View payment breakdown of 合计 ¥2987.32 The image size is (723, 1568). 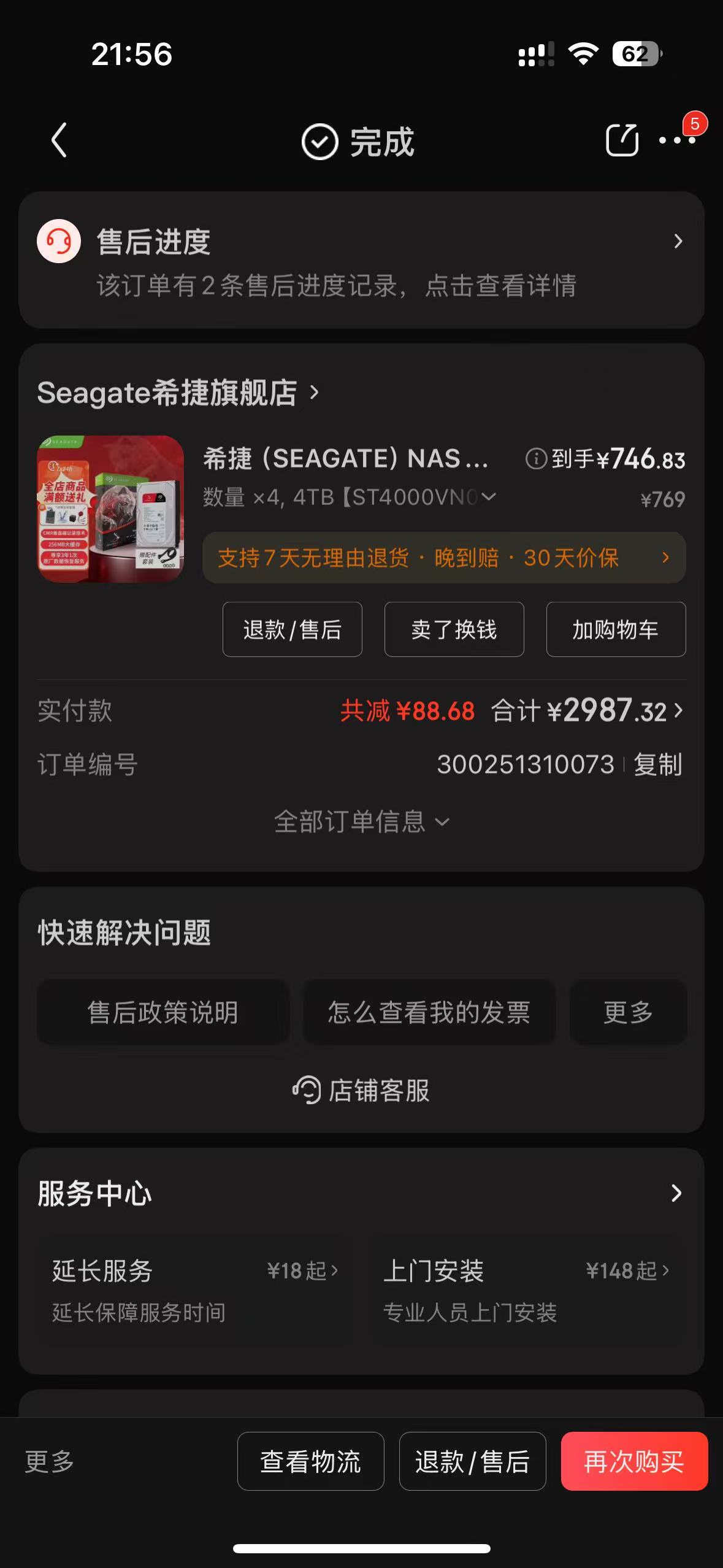(x=587, y=711)
